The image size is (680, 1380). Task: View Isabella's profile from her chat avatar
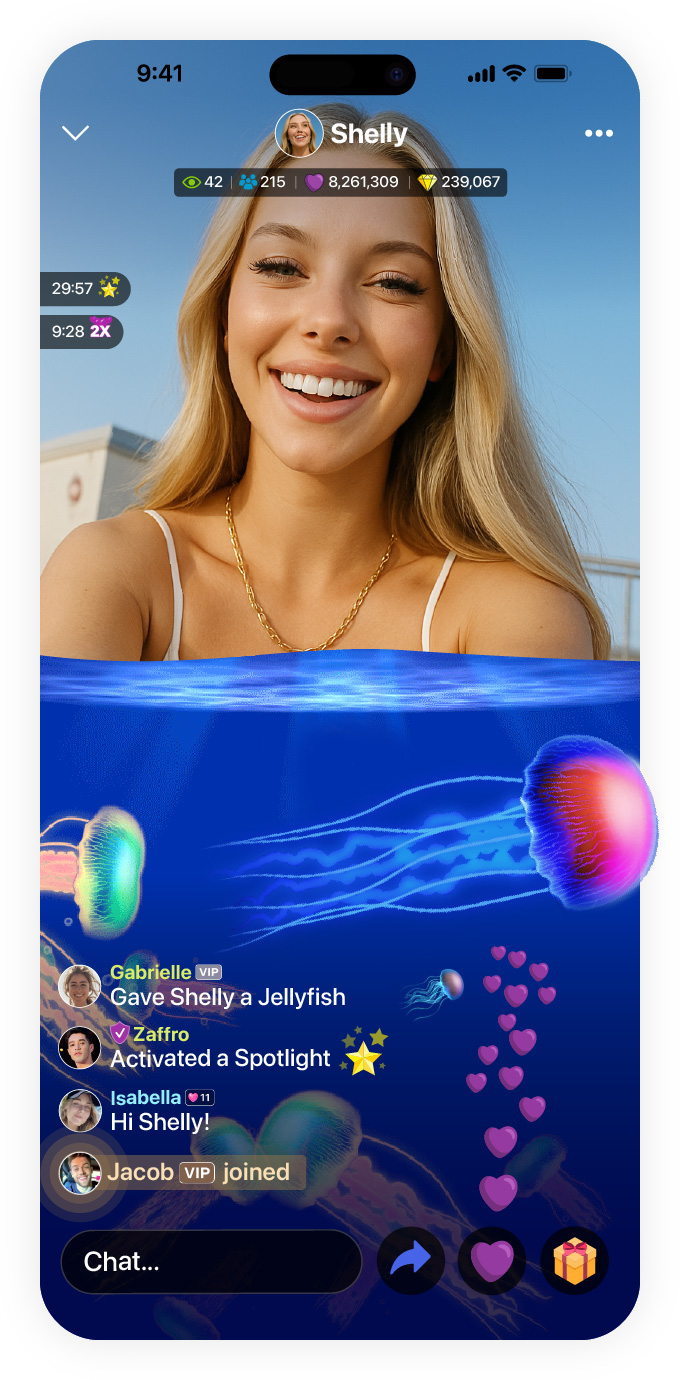pos(80,1110)
